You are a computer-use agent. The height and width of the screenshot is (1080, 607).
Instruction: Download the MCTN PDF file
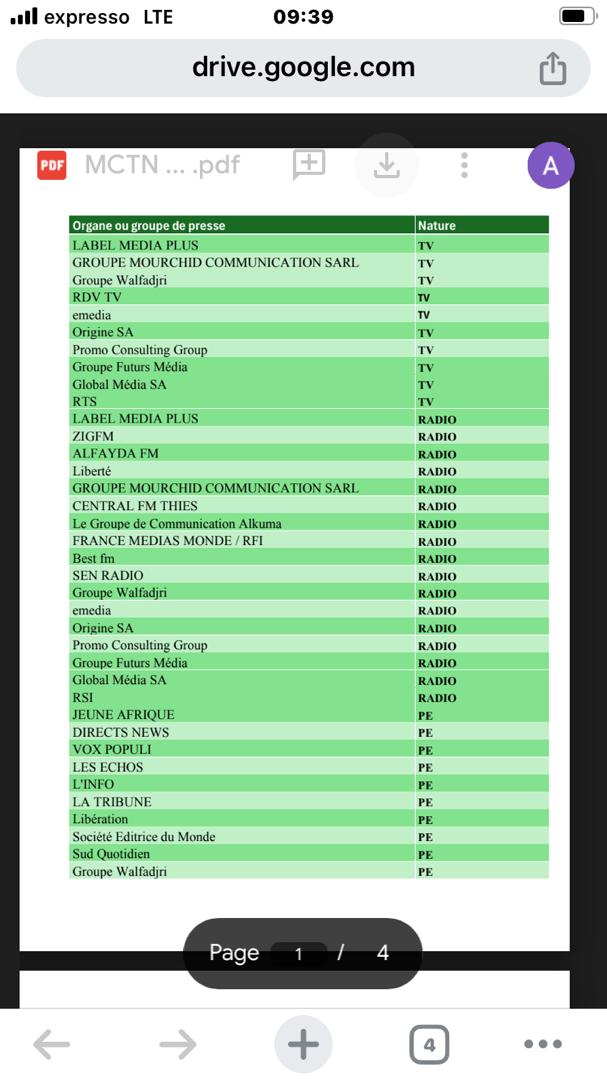[x=387, y=165]
